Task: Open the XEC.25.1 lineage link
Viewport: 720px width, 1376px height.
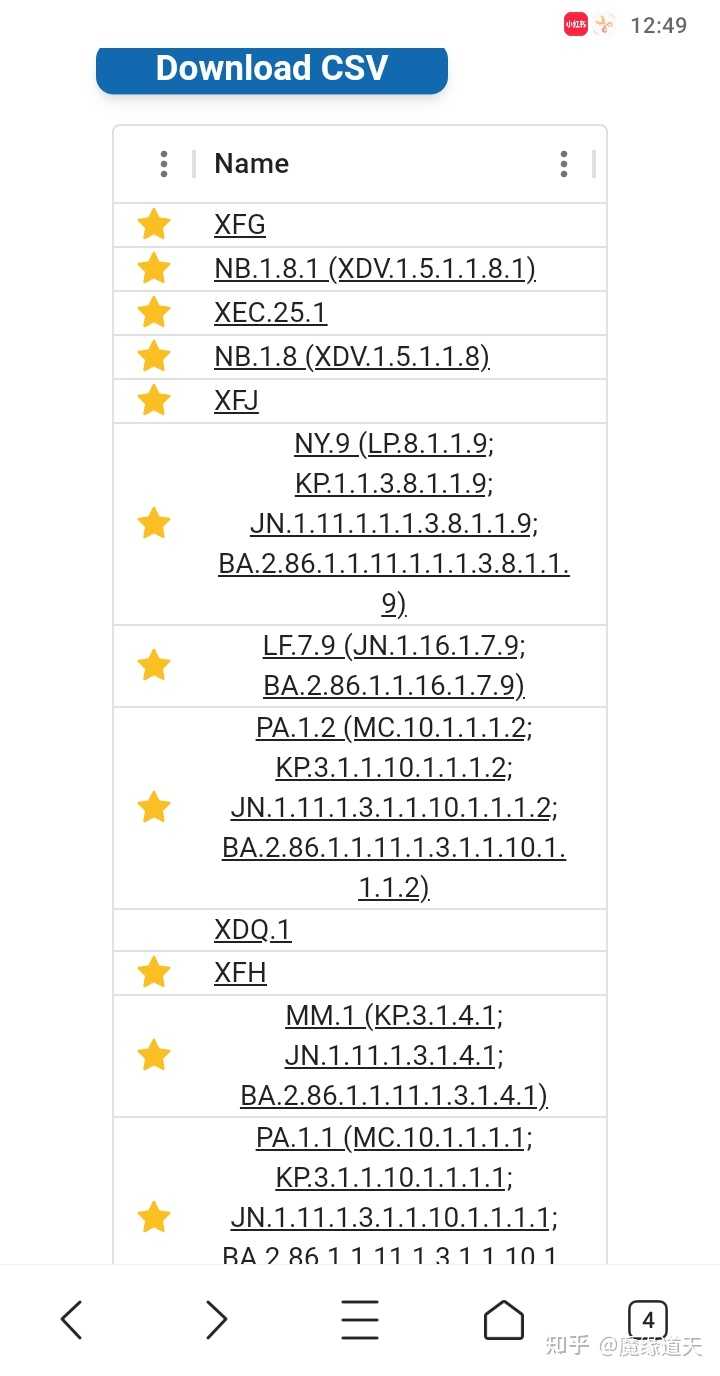Action: click(x=270, y=313)
